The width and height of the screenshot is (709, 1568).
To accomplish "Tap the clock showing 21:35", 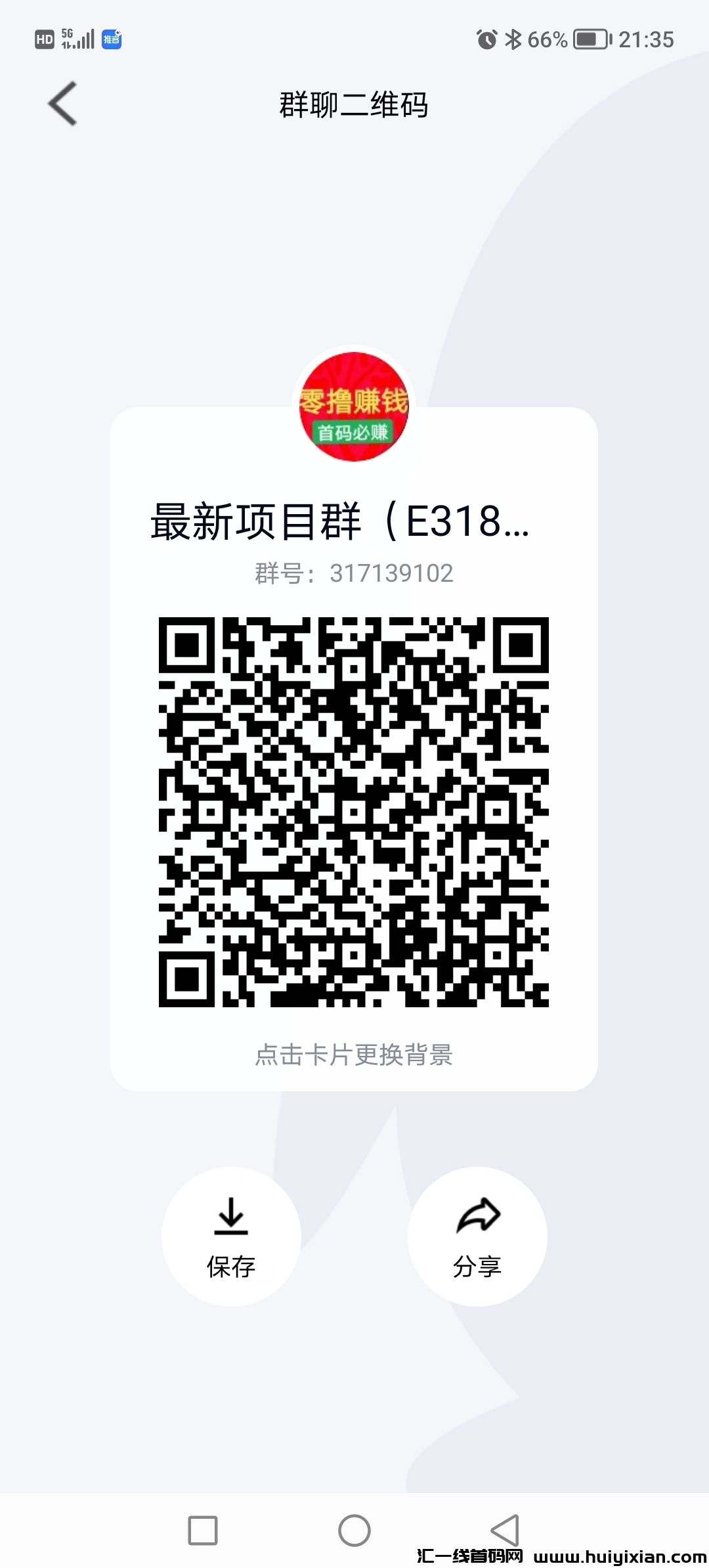I will 647,39.
